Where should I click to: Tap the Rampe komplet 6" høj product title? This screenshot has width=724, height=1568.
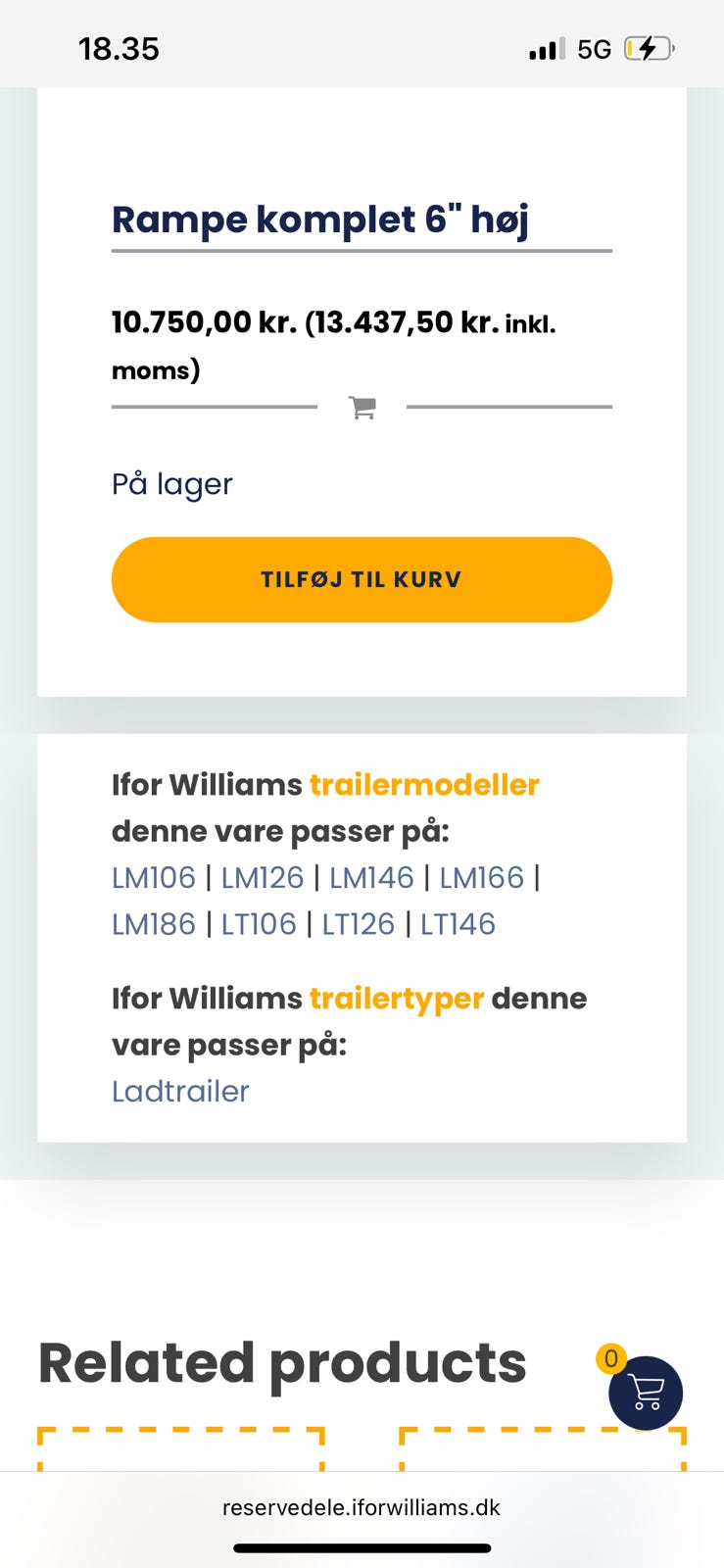coord(321,220)
